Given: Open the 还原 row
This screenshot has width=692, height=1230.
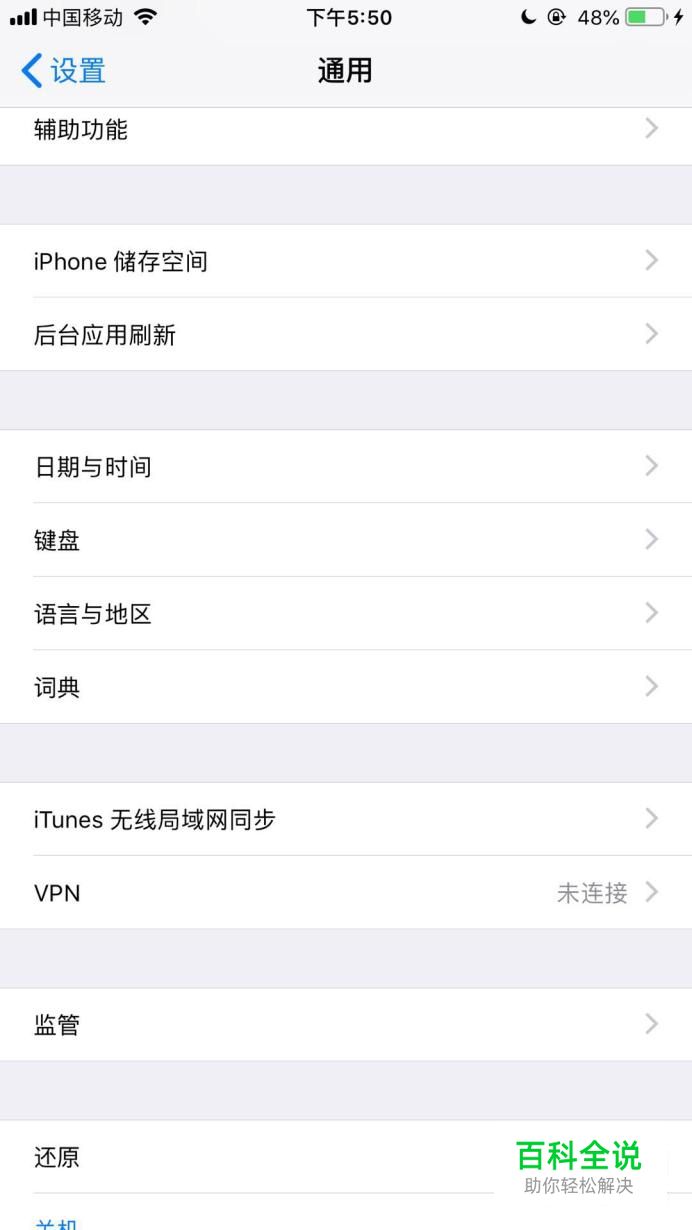Looking at the screenshot, I should pos(346,1157).
